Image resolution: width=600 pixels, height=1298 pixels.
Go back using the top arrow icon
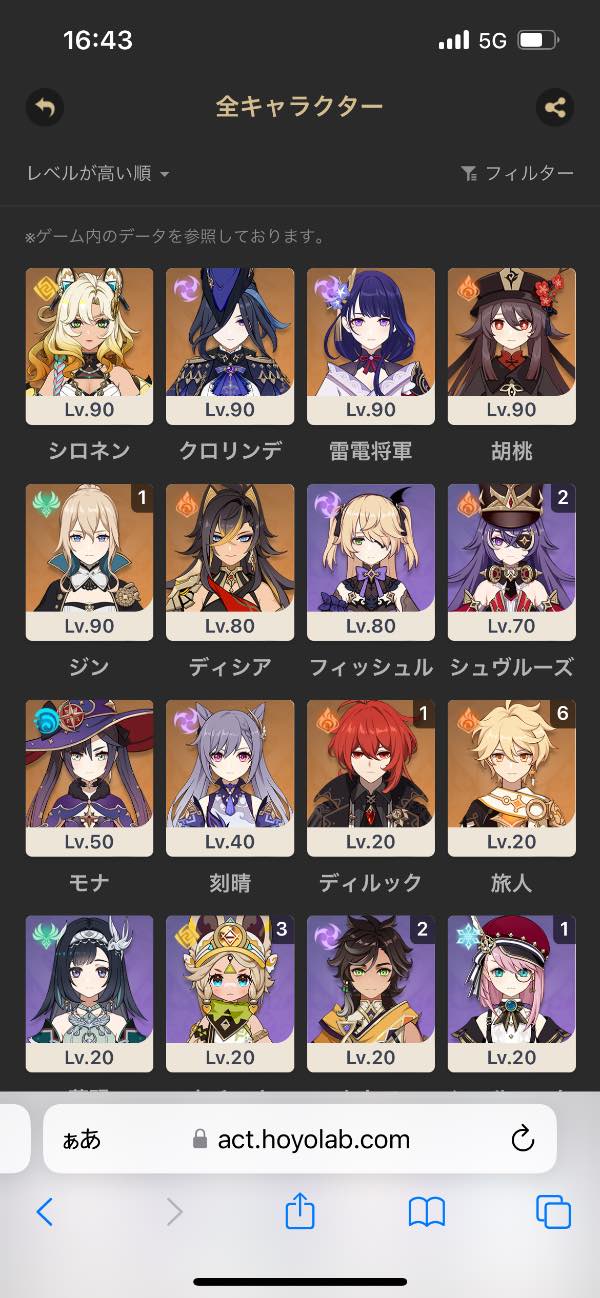(x=44, y=107)
